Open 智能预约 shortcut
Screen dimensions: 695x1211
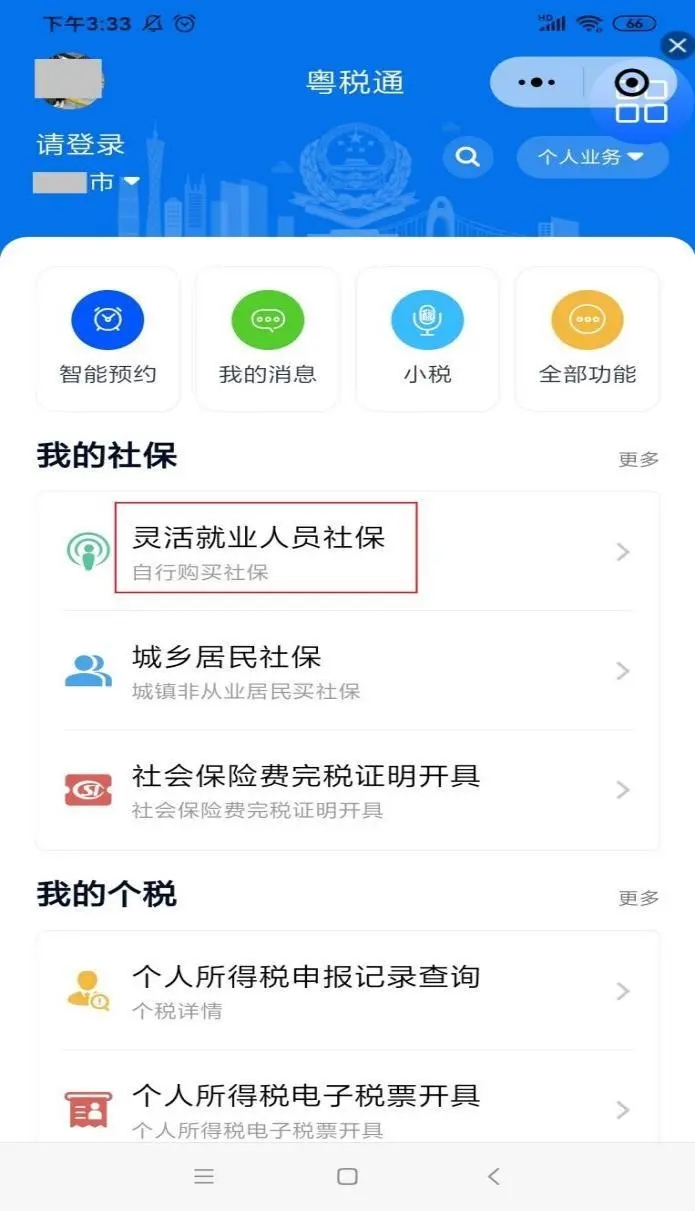click(108, 340)
